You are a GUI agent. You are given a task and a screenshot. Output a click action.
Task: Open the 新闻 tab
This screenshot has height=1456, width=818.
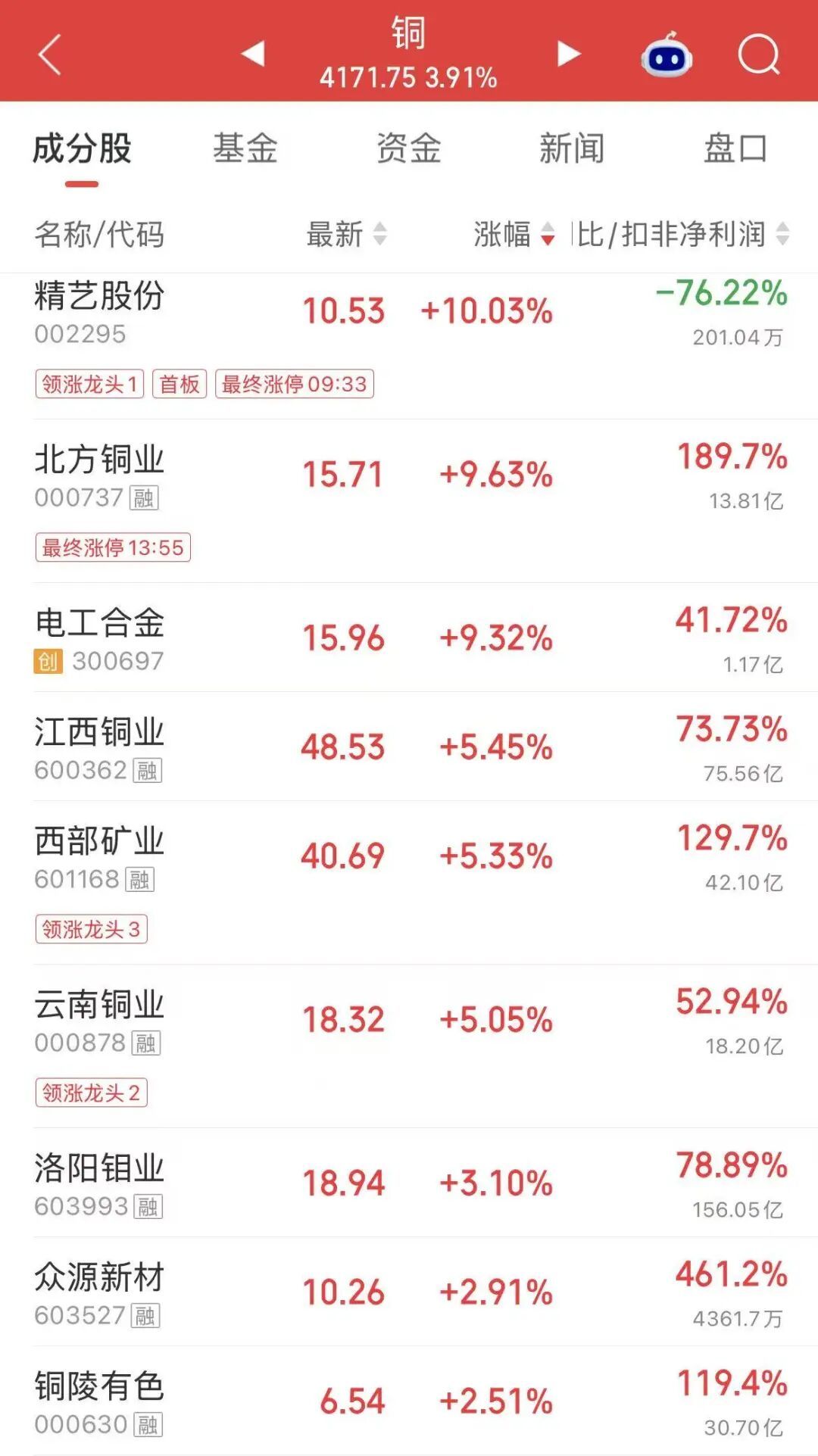click(573, 148)
